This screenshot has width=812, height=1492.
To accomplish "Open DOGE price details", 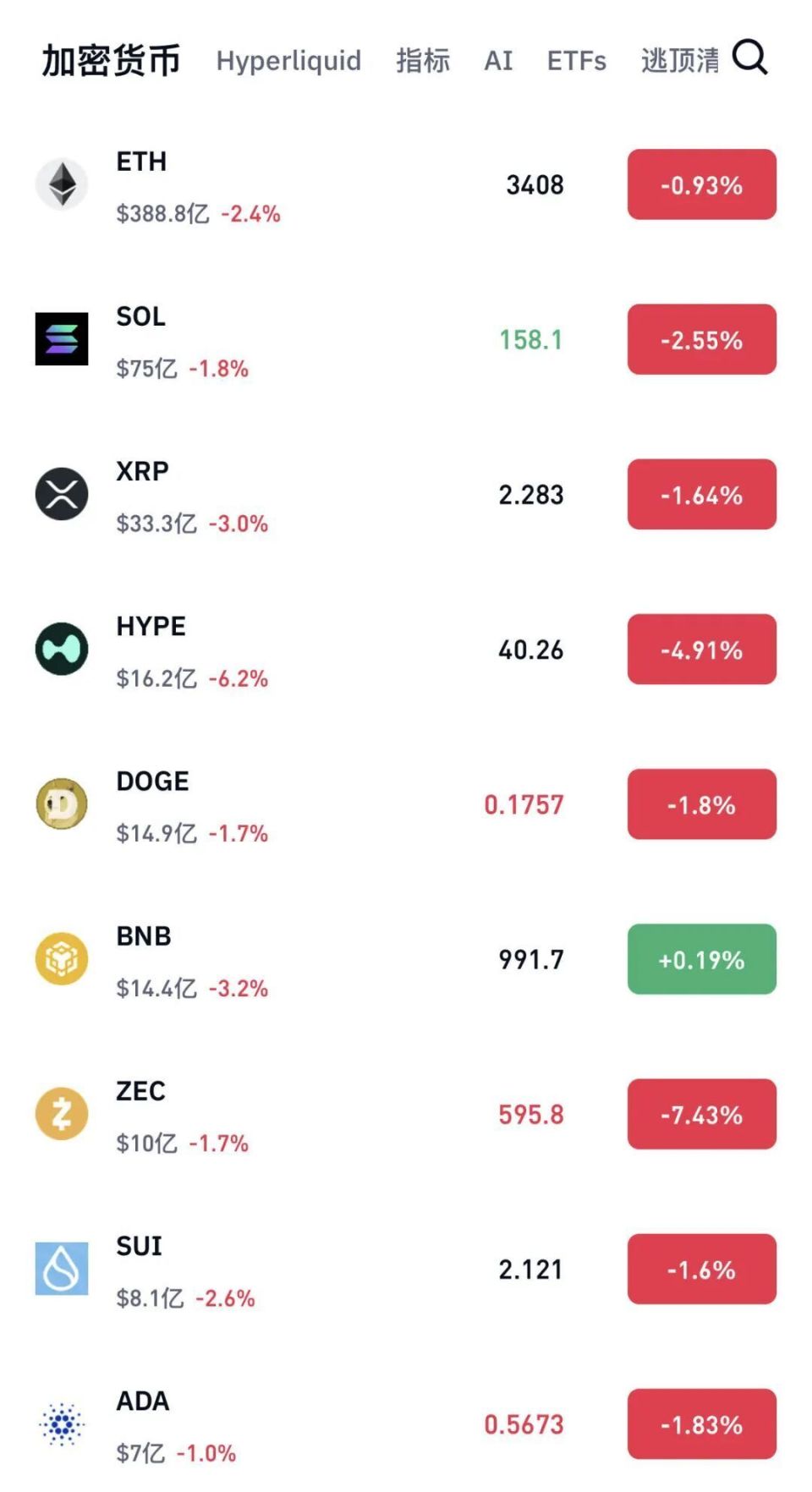I will (338, 804).
